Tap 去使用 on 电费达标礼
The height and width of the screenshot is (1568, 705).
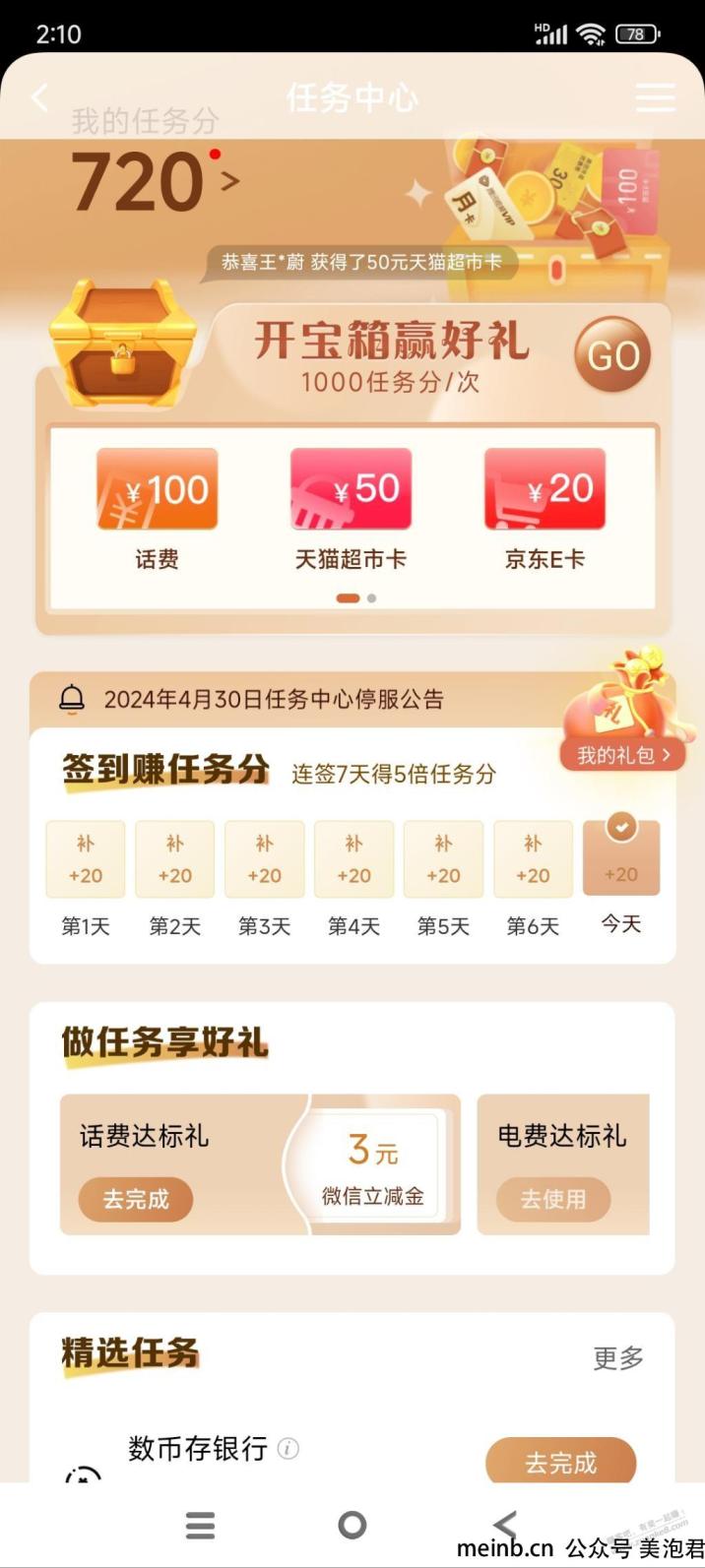click(x=553, y=1199)
